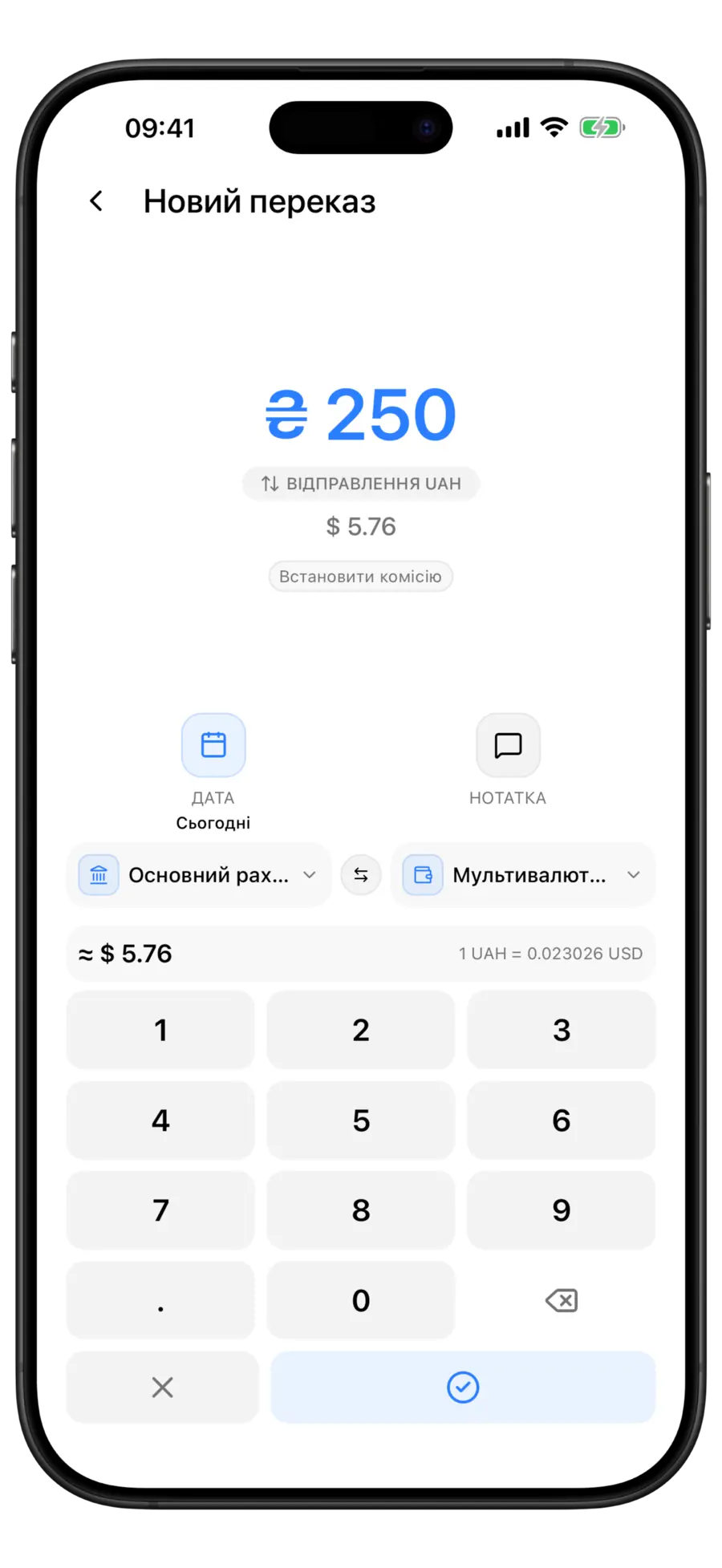722x1568 pixels.
Task: Enter digit 9 on the keypad
Action: coord(562,1210)
